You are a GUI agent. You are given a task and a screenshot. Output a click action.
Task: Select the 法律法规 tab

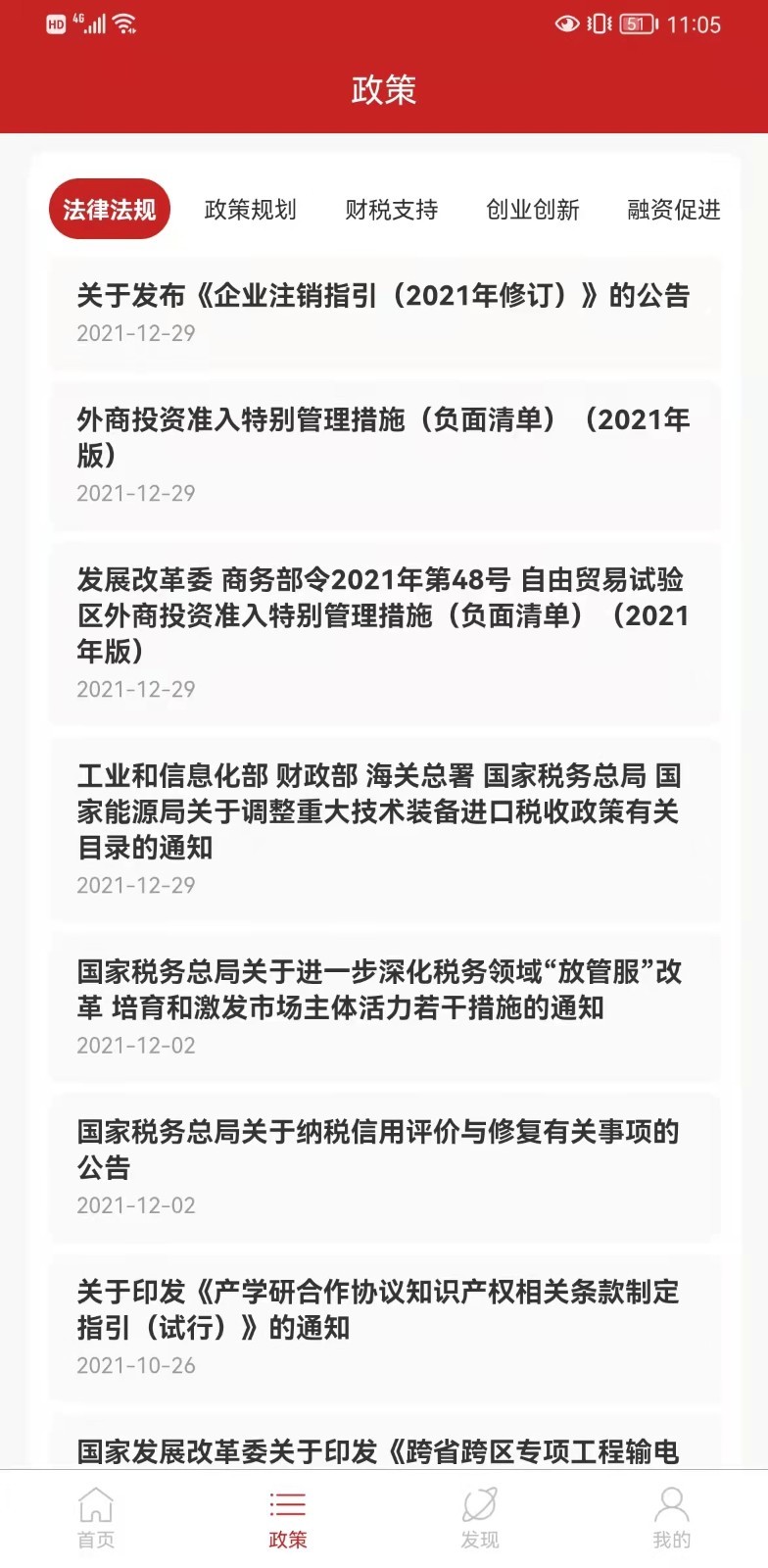(110, 209)
